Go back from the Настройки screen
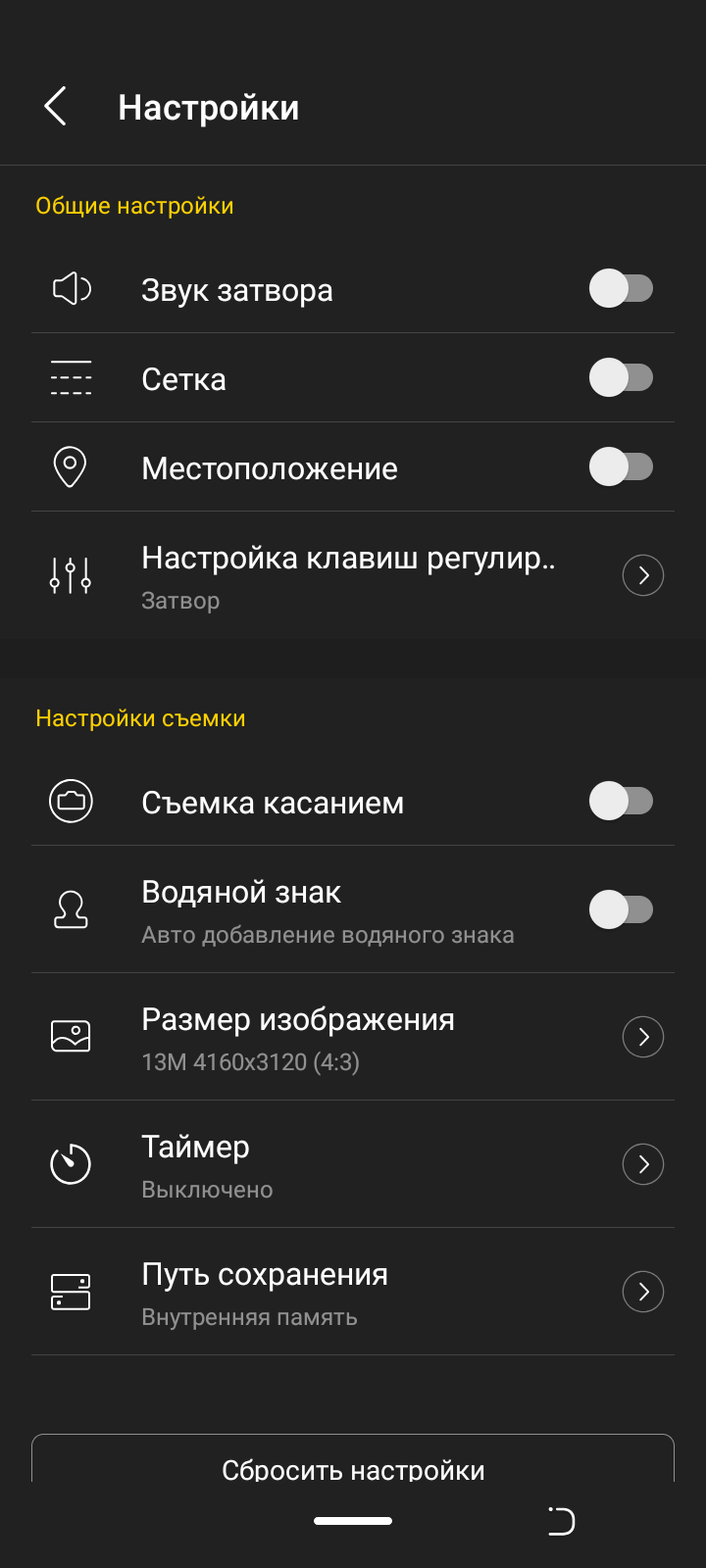 click(56, 106)
